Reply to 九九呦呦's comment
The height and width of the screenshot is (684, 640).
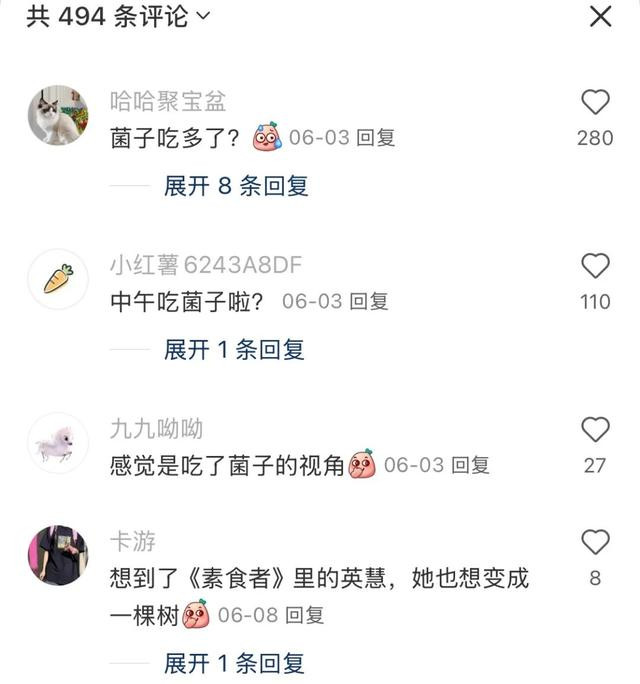470,466
